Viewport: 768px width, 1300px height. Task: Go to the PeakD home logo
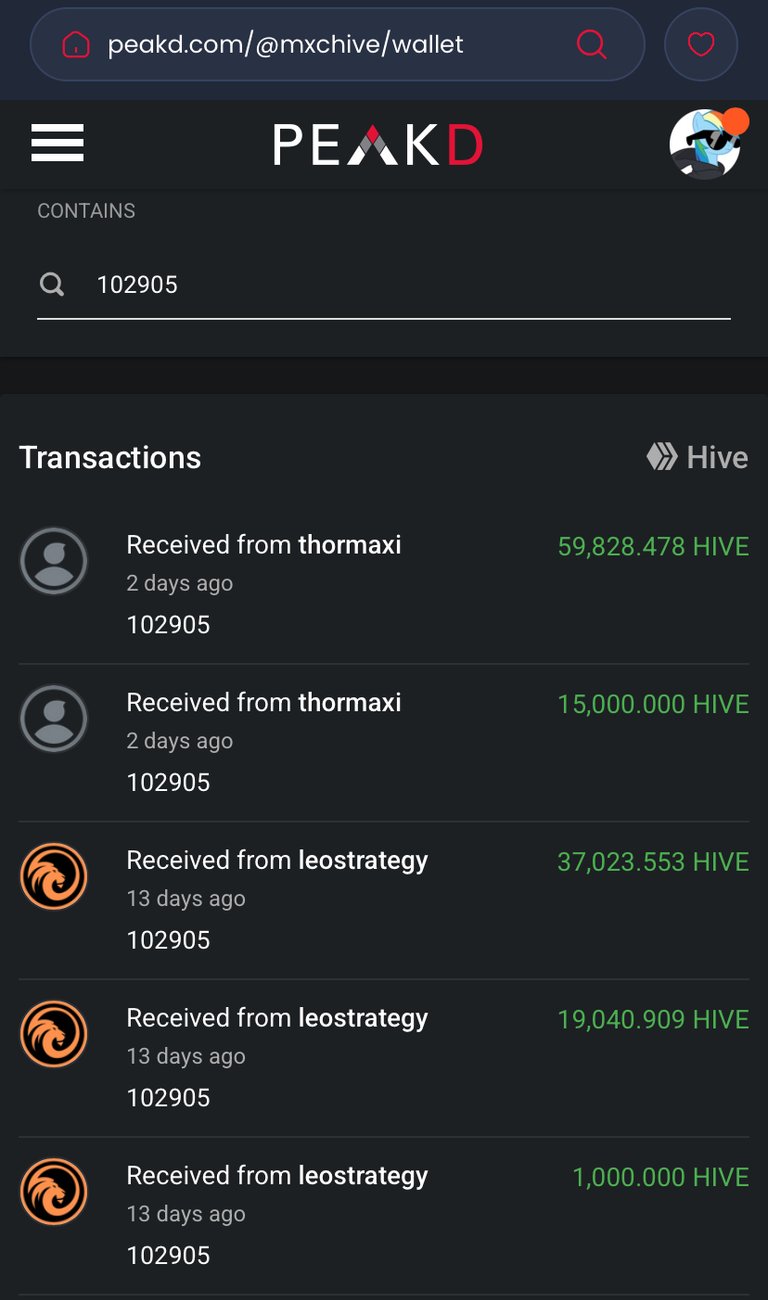pos(378,145)
